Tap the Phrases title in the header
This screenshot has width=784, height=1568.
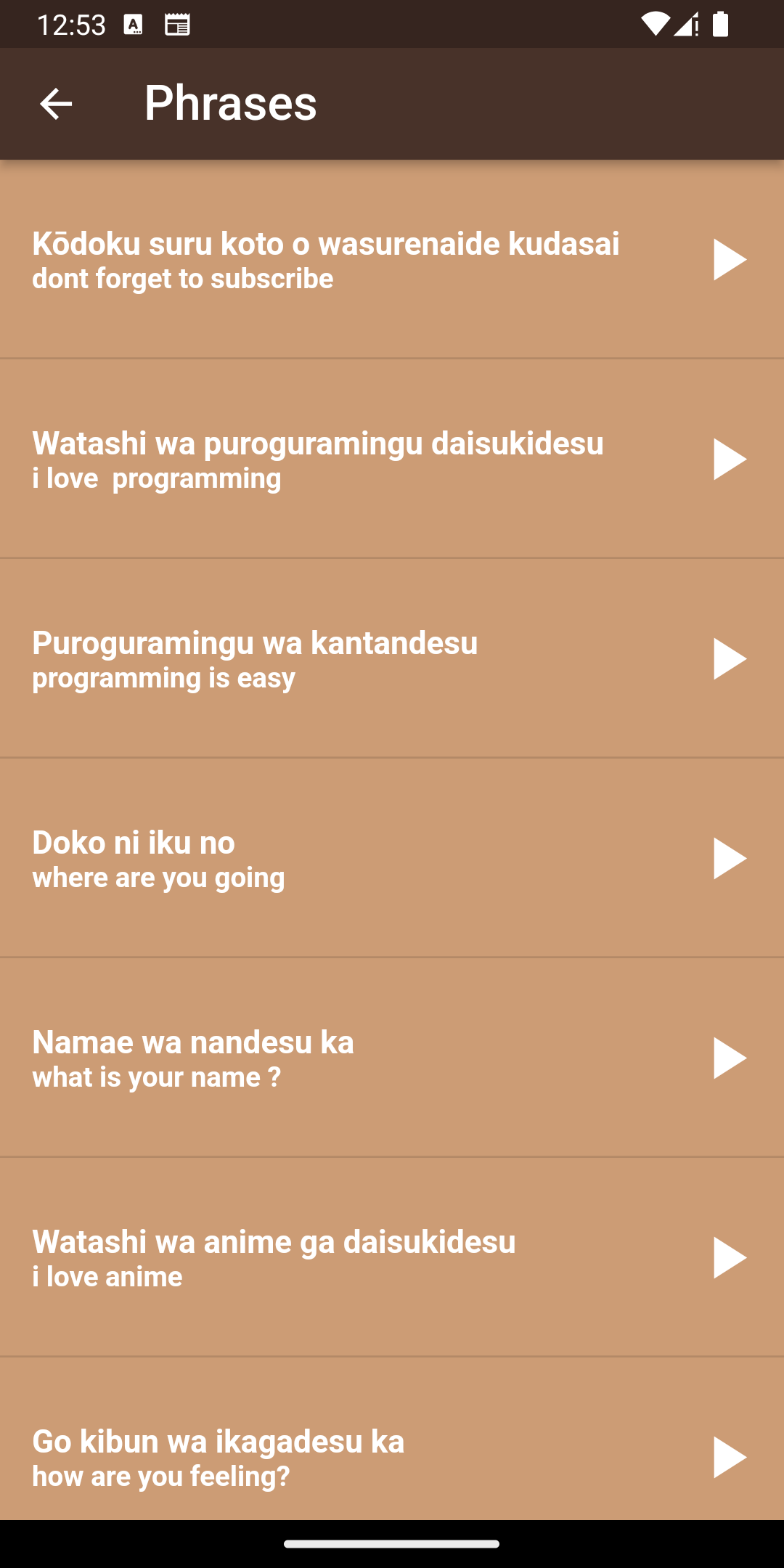coord(230,102)
